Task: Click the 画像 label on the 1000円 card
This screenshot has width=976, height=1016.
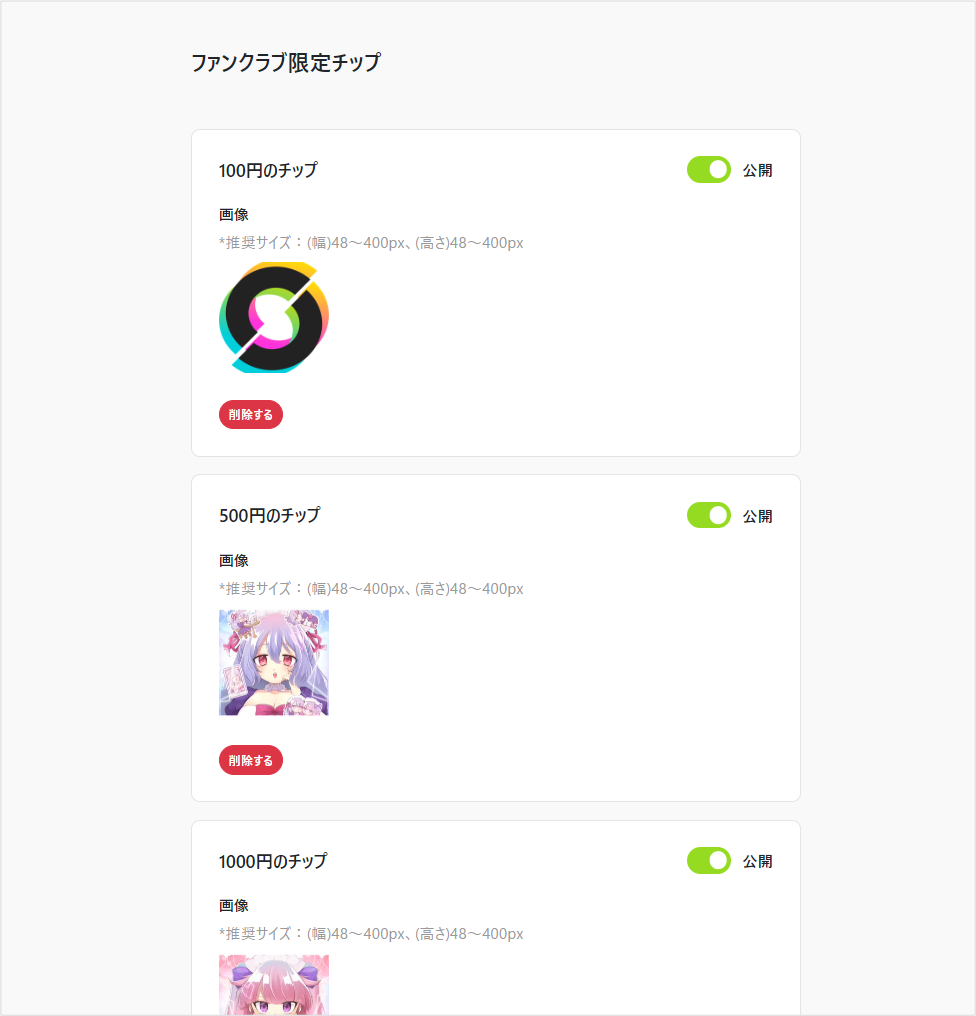Action: tap(232, 905)
